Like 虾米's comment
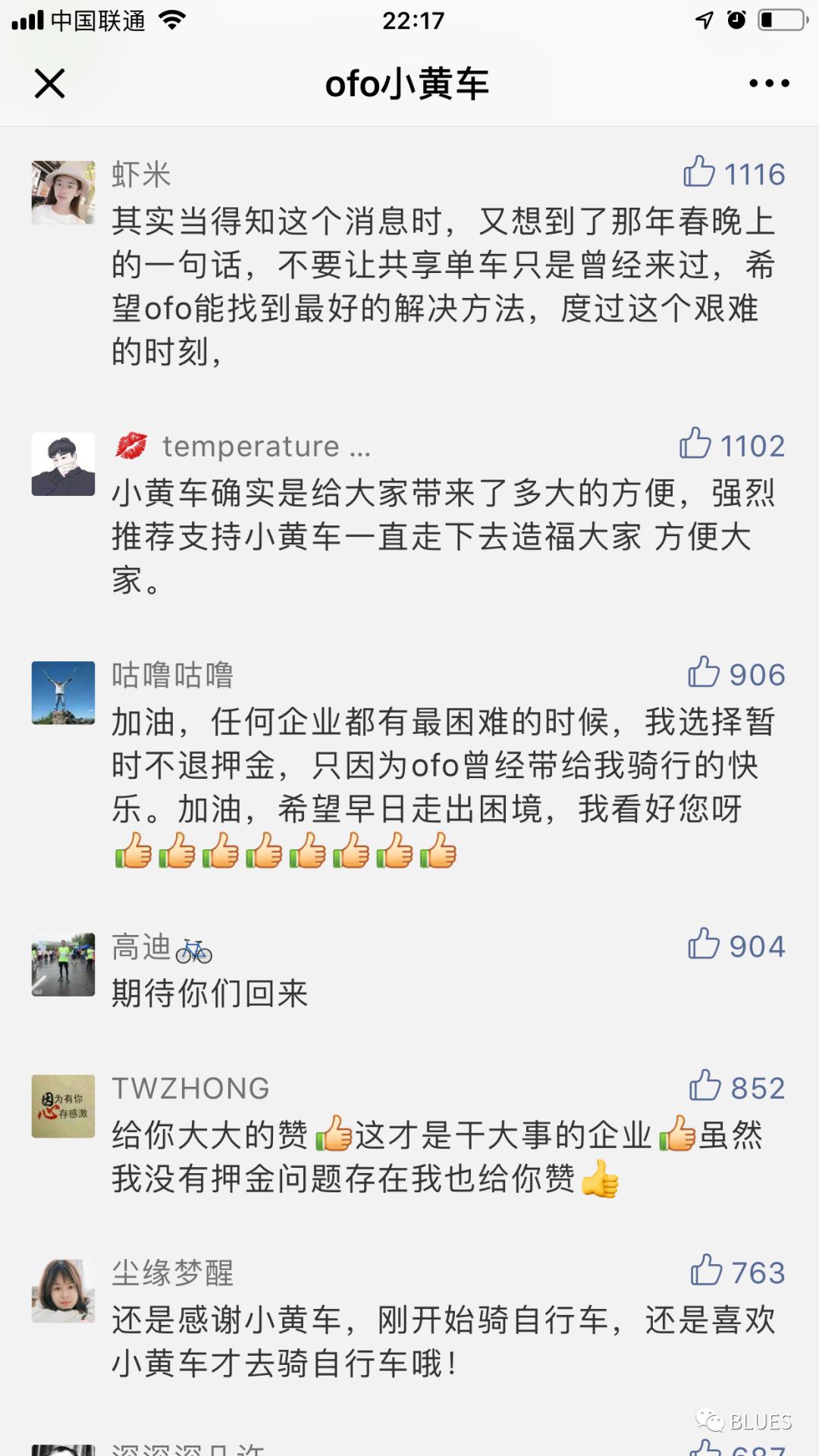The image size is (819, 1456). pyautogui.click(x=699, y=172)
